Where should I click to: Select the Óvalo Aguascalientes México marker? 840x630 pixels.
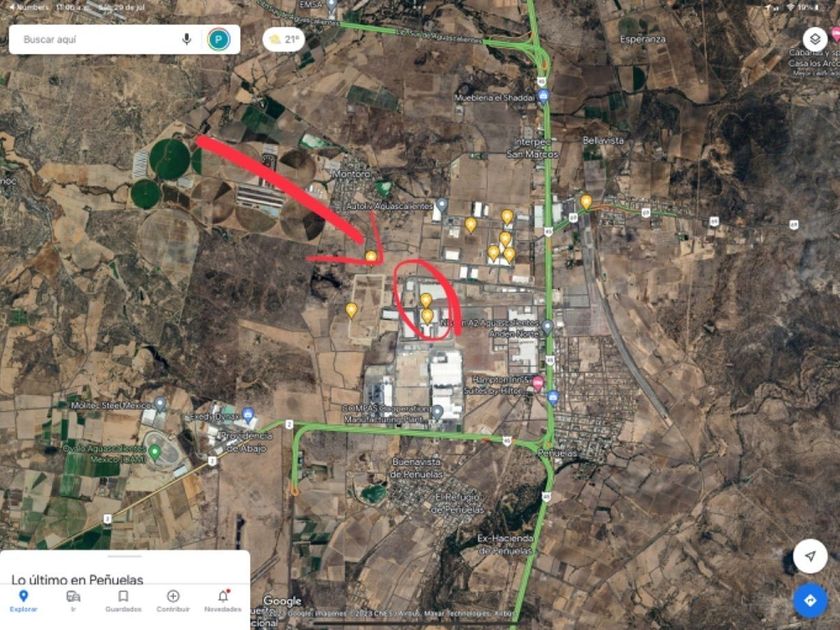click(x=155, y=453)
